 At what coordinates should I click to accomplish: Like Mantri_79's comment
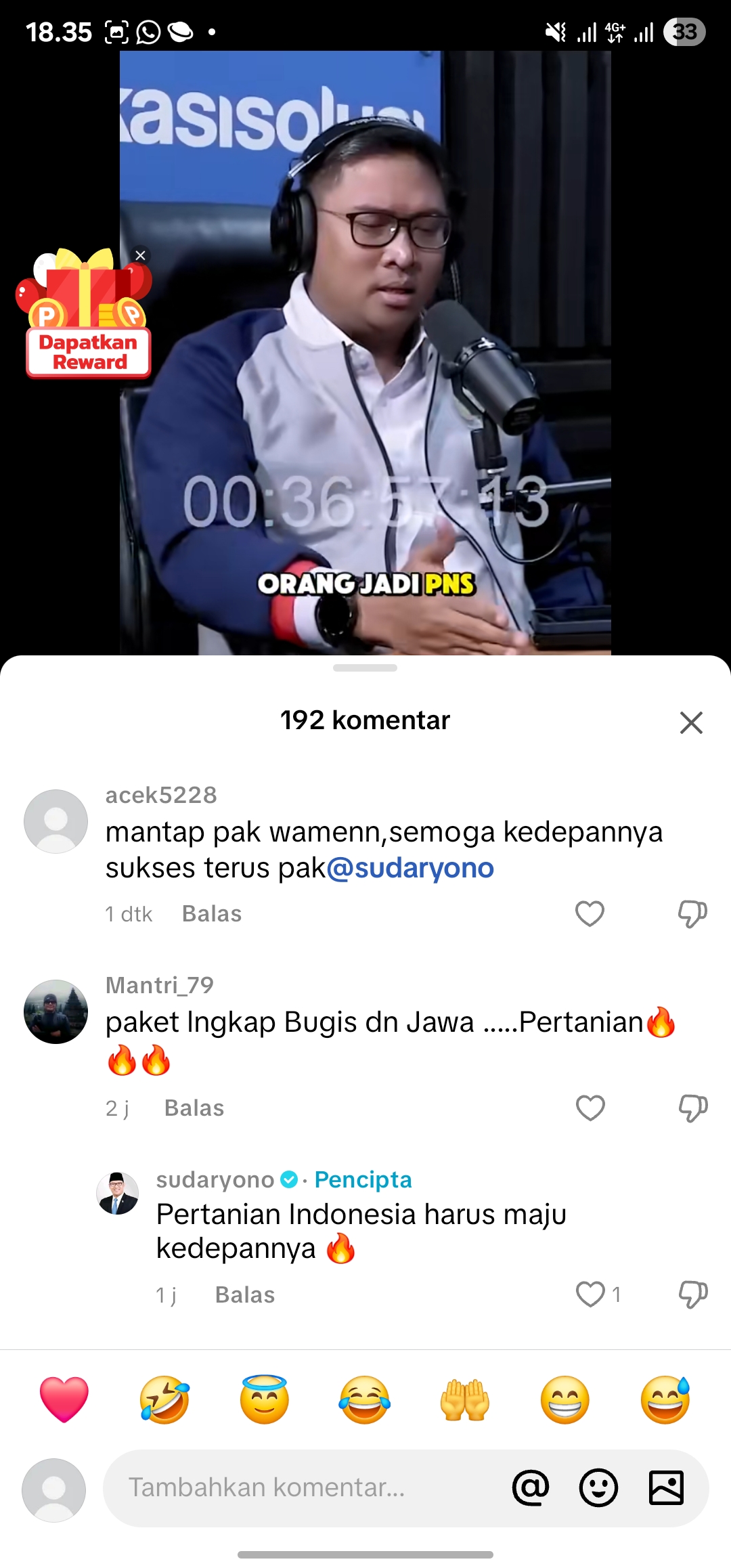590,1108
